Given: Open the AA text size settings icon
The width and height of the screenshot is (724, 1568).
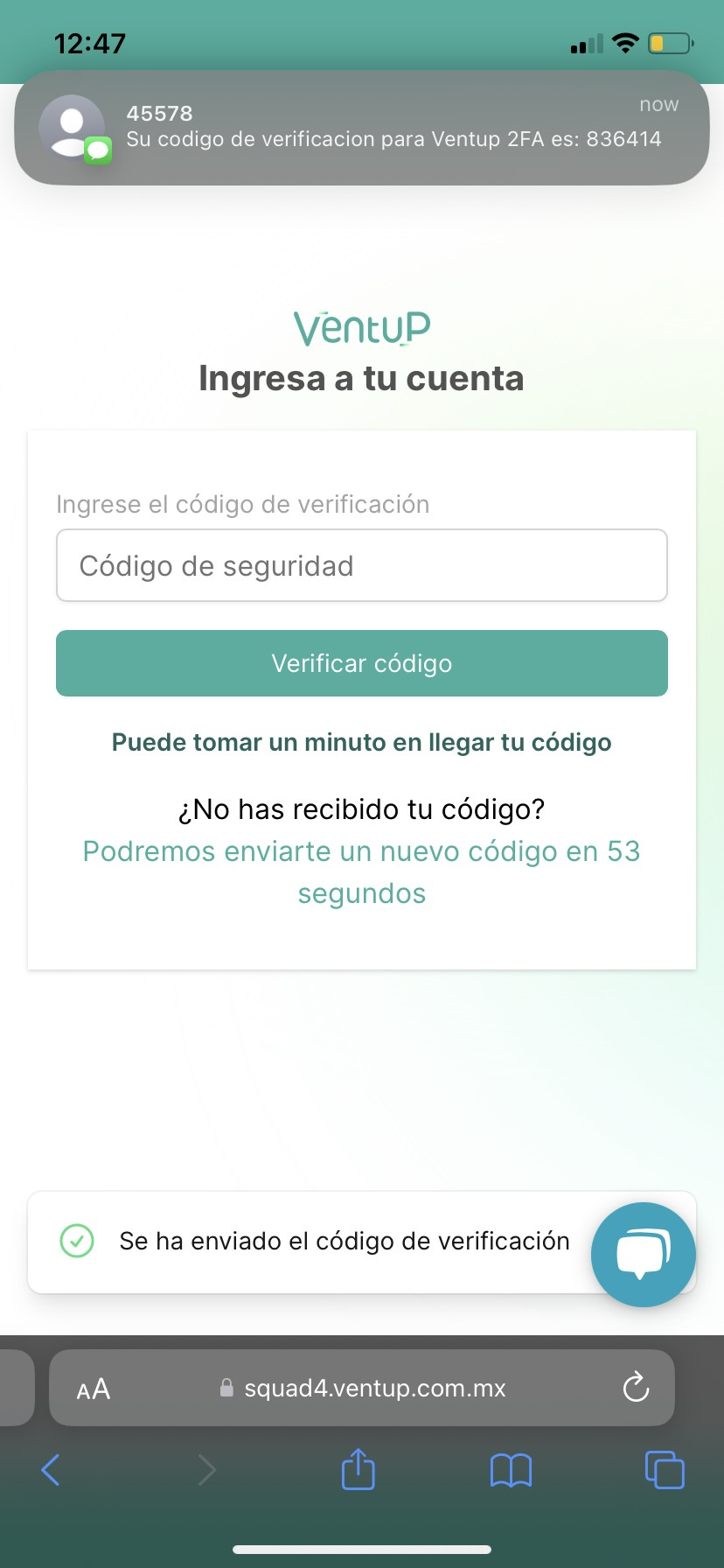Looking at the screenshot, I should click(x=94, y=1387).
